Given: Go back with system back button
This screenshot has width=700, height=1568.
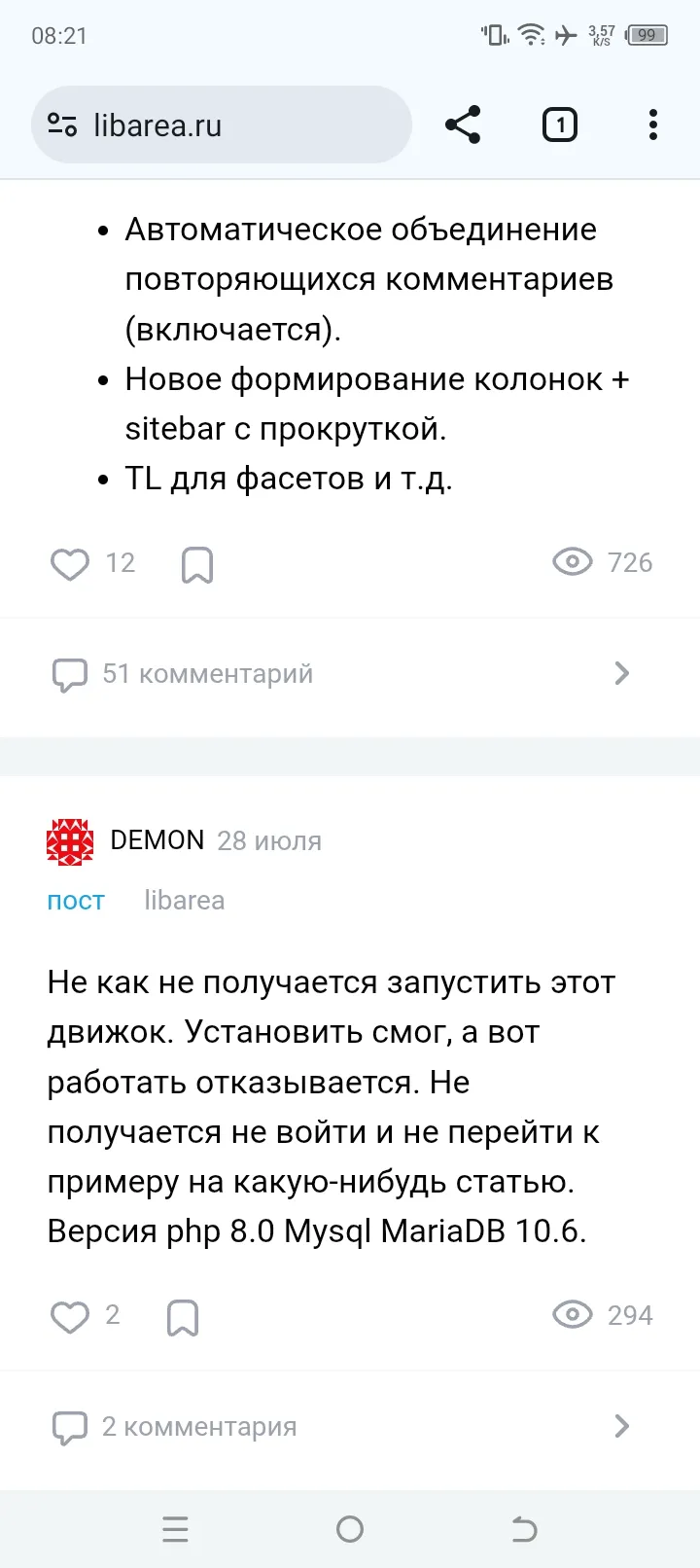Looking at the screenshot, I should pyautogui.click(x=524, y=1530).
